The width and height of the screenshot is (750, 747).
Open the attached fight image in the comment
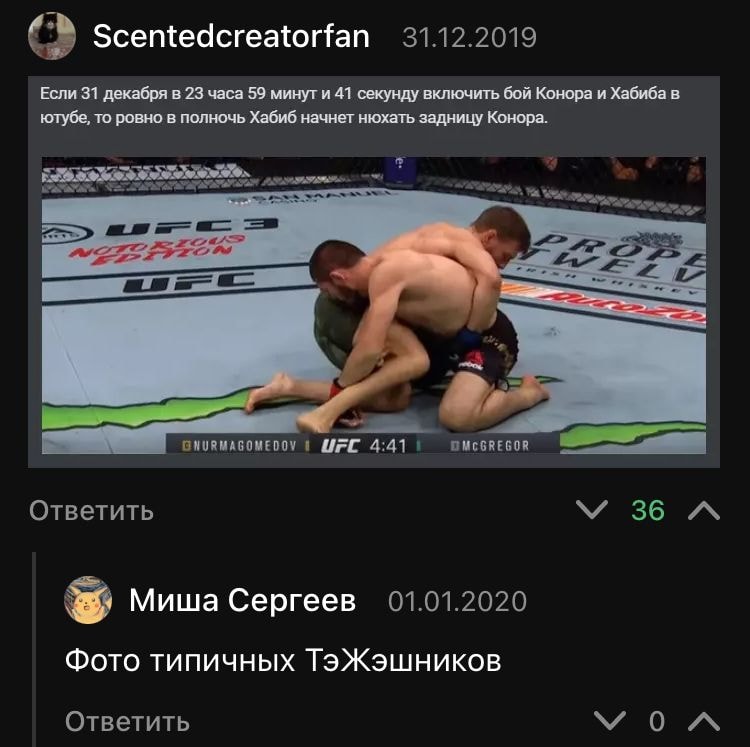(x=373, y=305)
